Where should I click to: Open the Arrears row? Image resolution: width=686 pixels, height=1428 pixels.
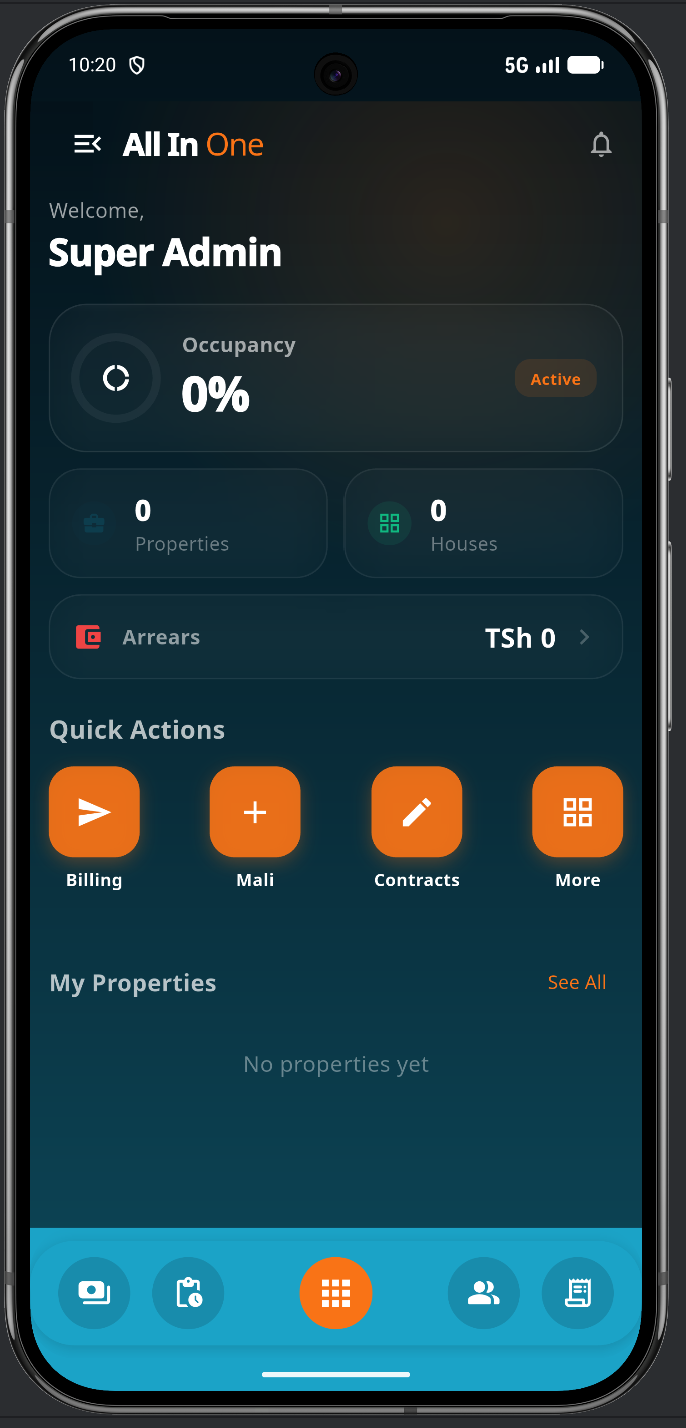336,637
